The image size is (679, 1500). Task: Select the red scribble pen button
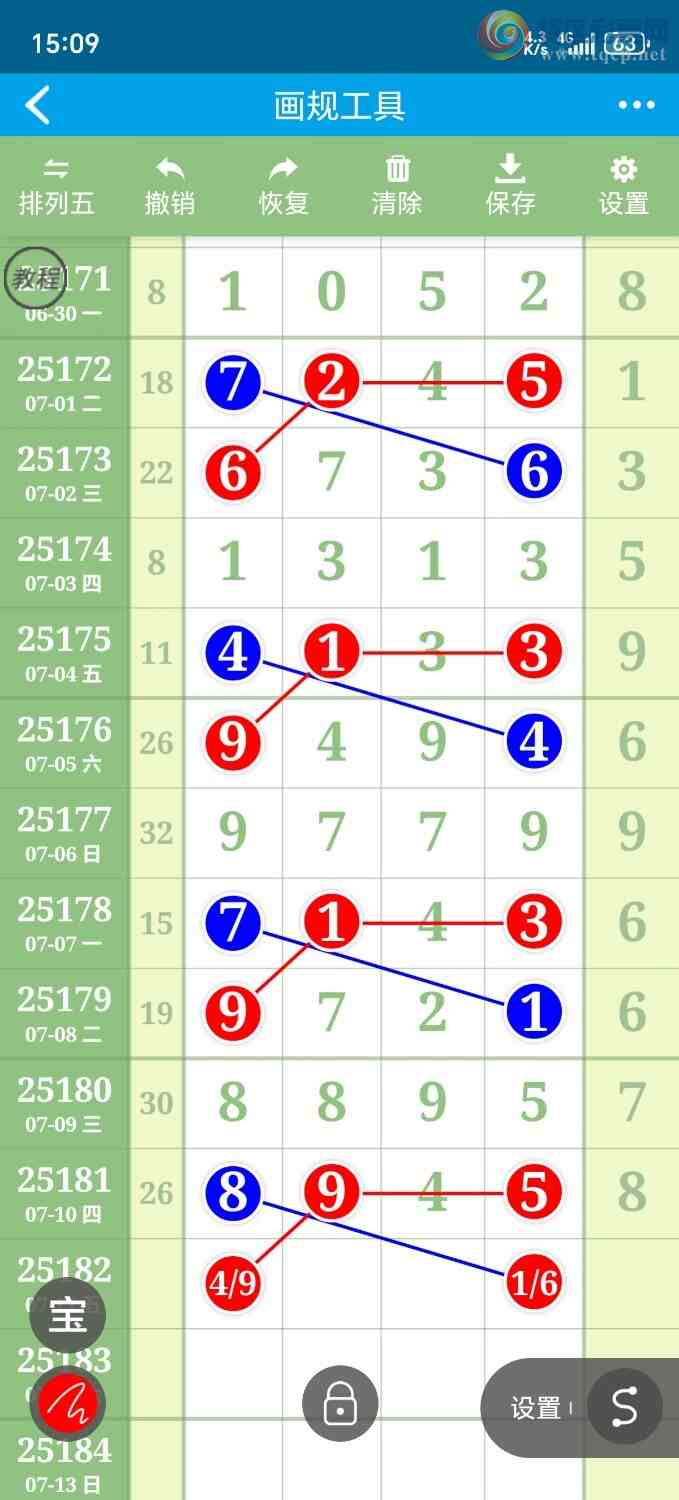click(68, 1406)
